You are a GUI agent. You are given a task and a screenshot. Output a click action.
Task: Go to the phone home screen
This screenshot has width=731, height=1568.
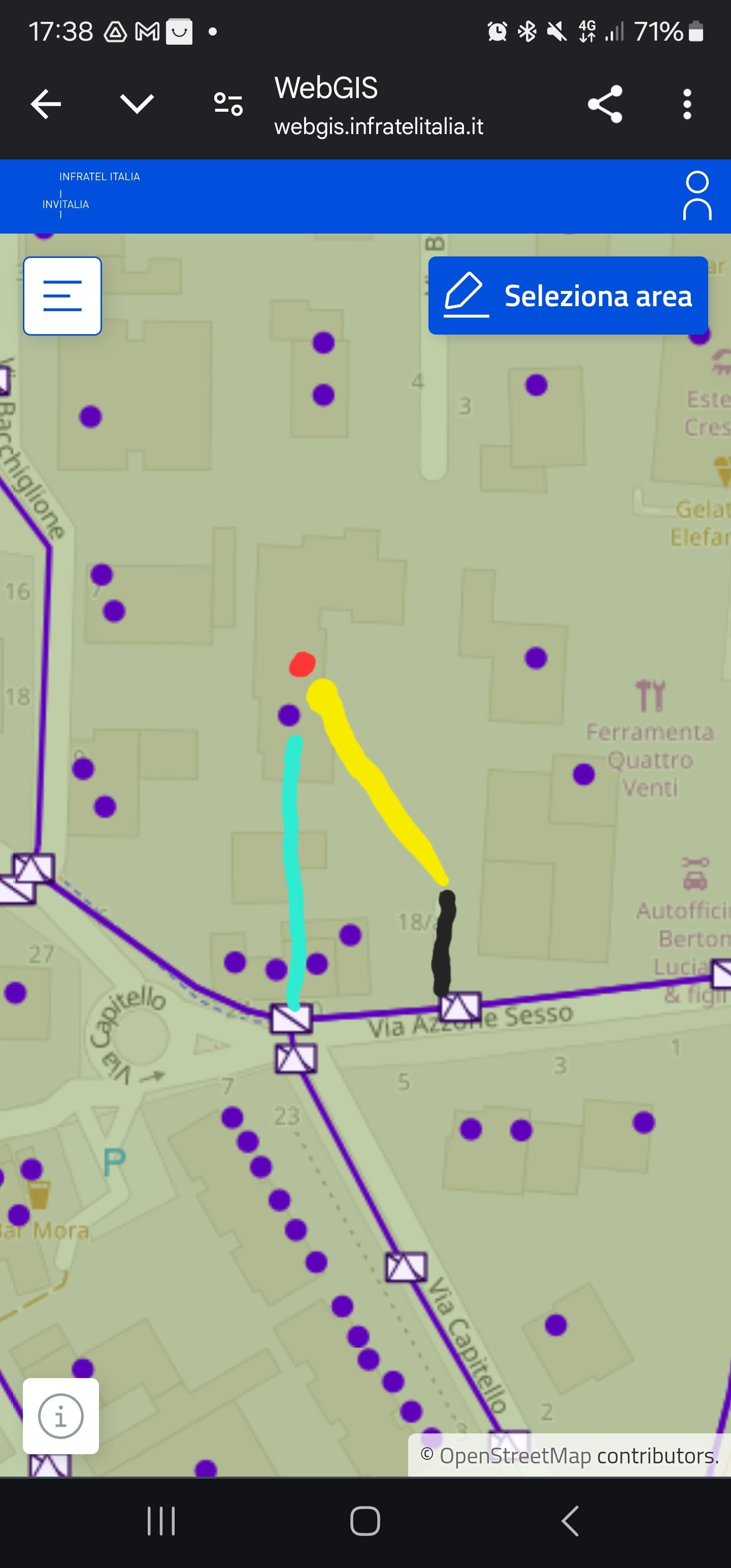click(x=365, y=1521)
